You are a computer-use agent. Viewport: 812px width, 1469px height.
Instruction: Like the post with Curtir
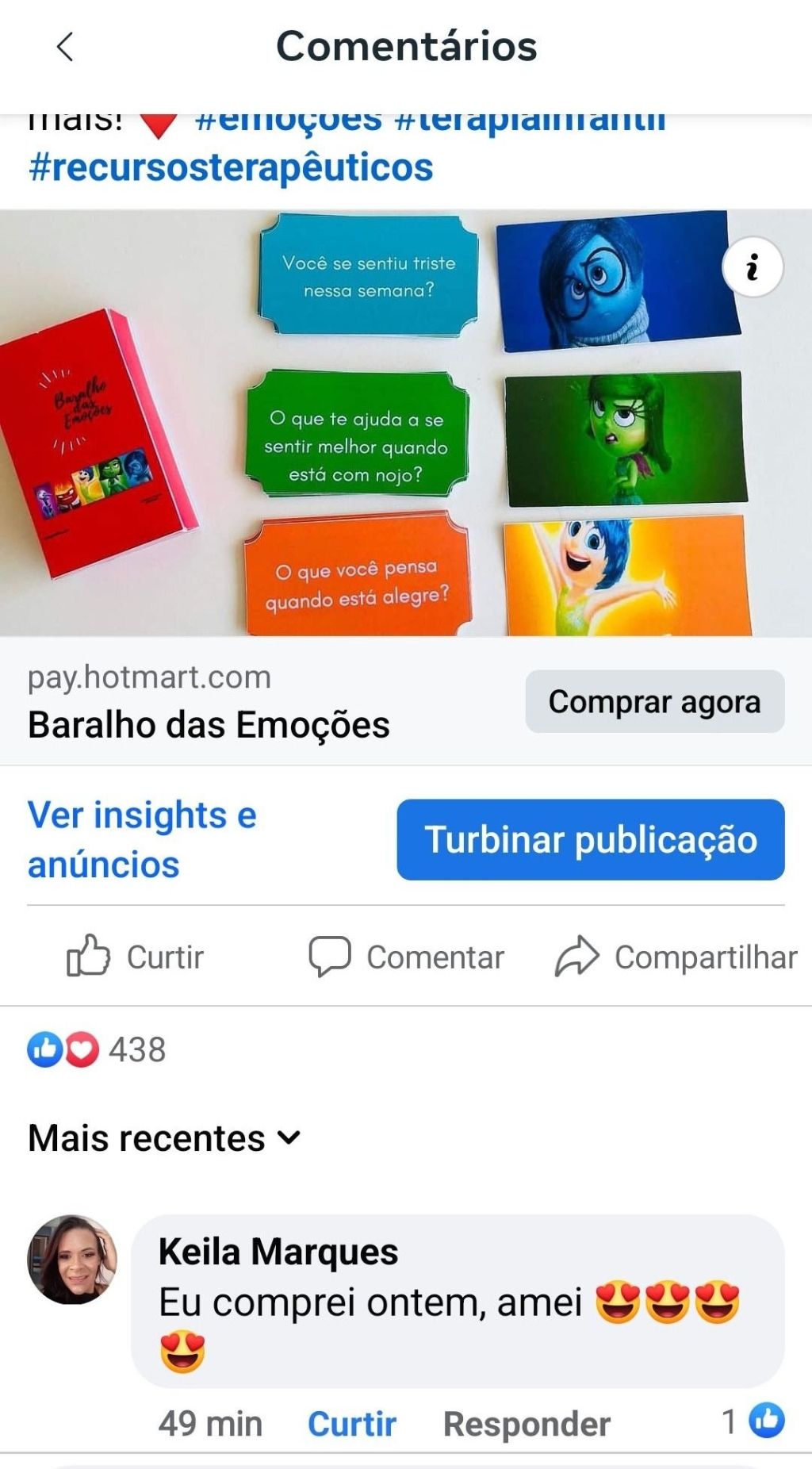point(136,957)
